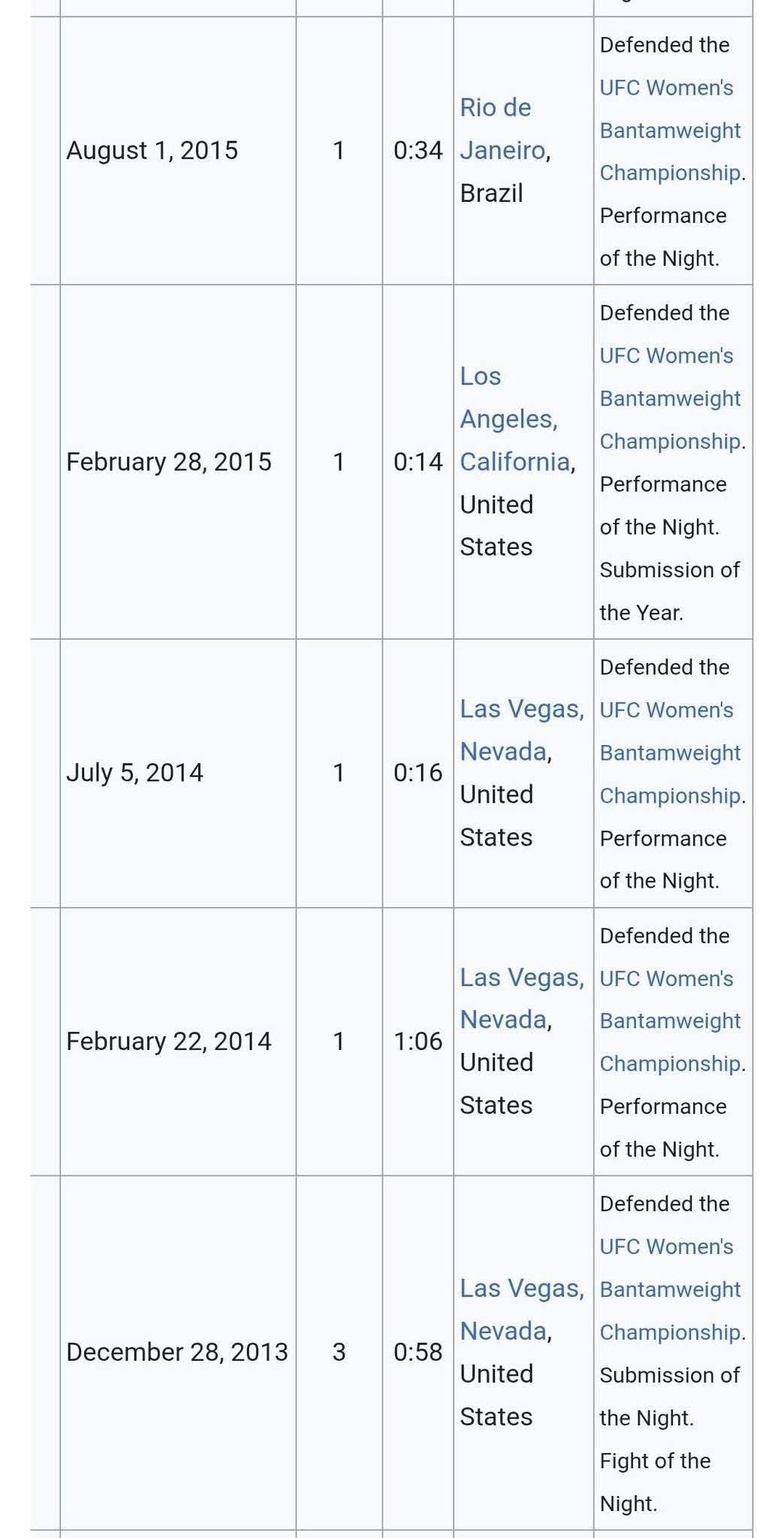
Task: Open Las Vegas link in December 28, 2013 row
Action: pyautogui.click(x=521, y=1310)
